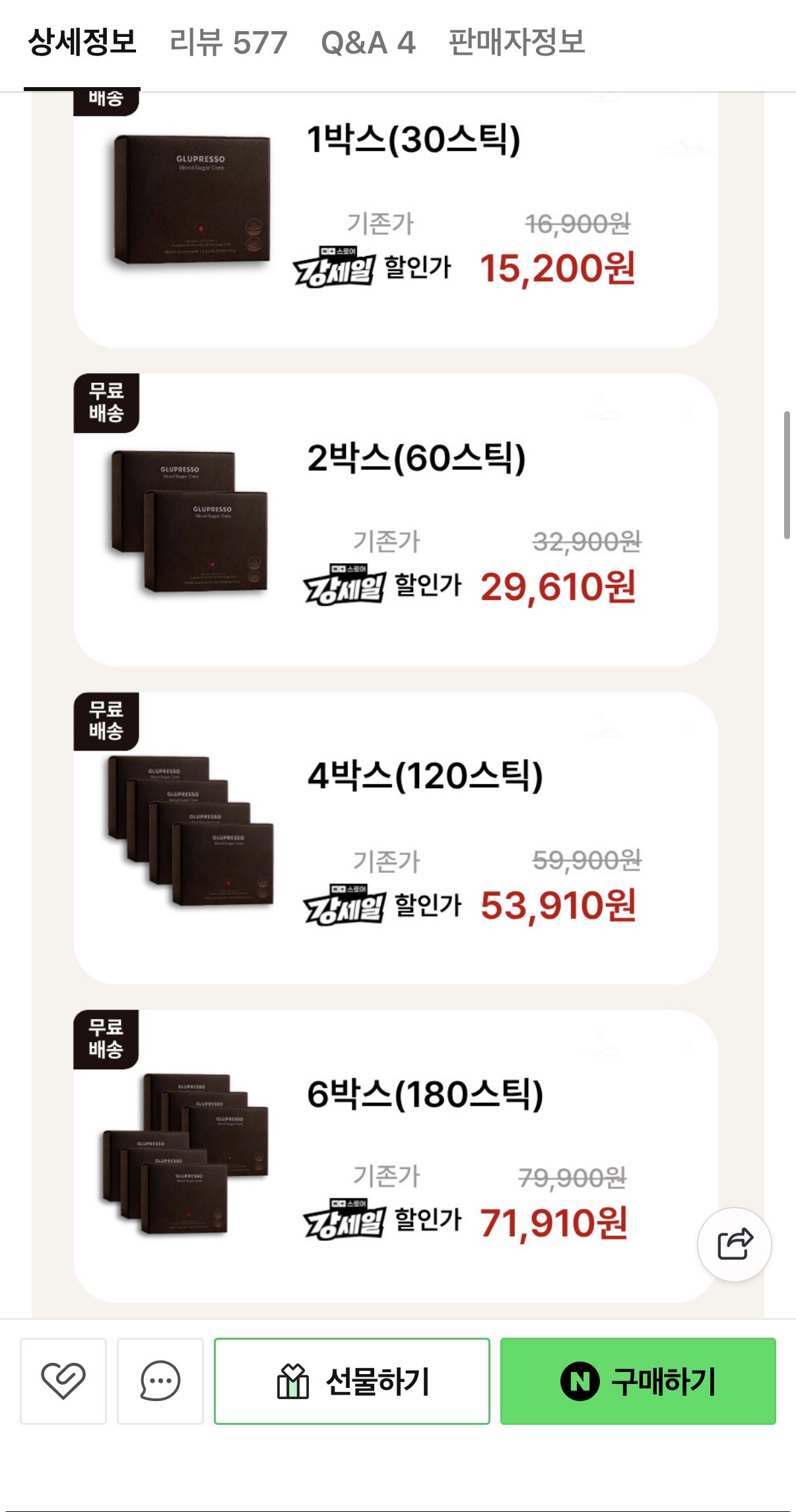This screenshot has height=1512, width=796.
Task: View the 판매자정보 tab
Action: (x=516, y=43)
